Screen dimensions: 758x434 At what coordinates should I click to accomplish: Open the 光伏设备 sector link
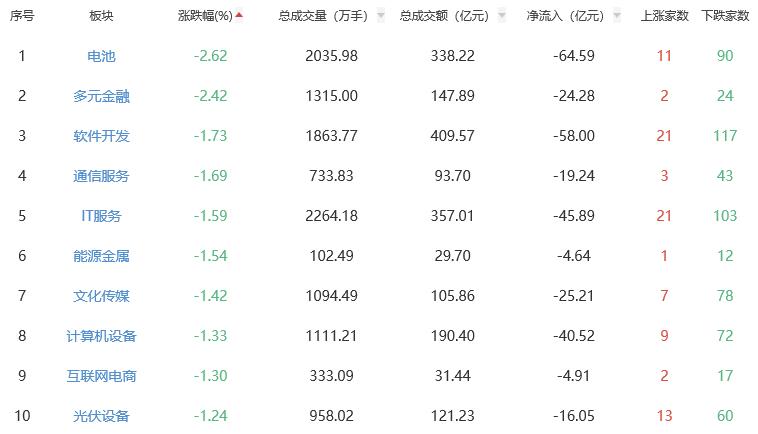[101, 416]
